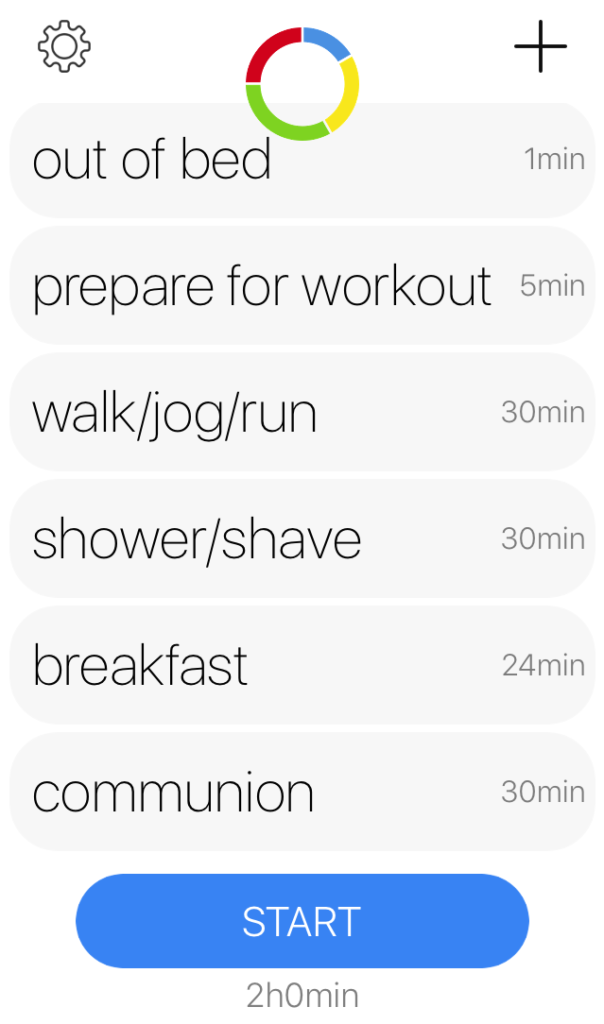Viewport: 604px width, 1024px height.
Task: Start the routine with START button
Action: (x=302, y=921)
